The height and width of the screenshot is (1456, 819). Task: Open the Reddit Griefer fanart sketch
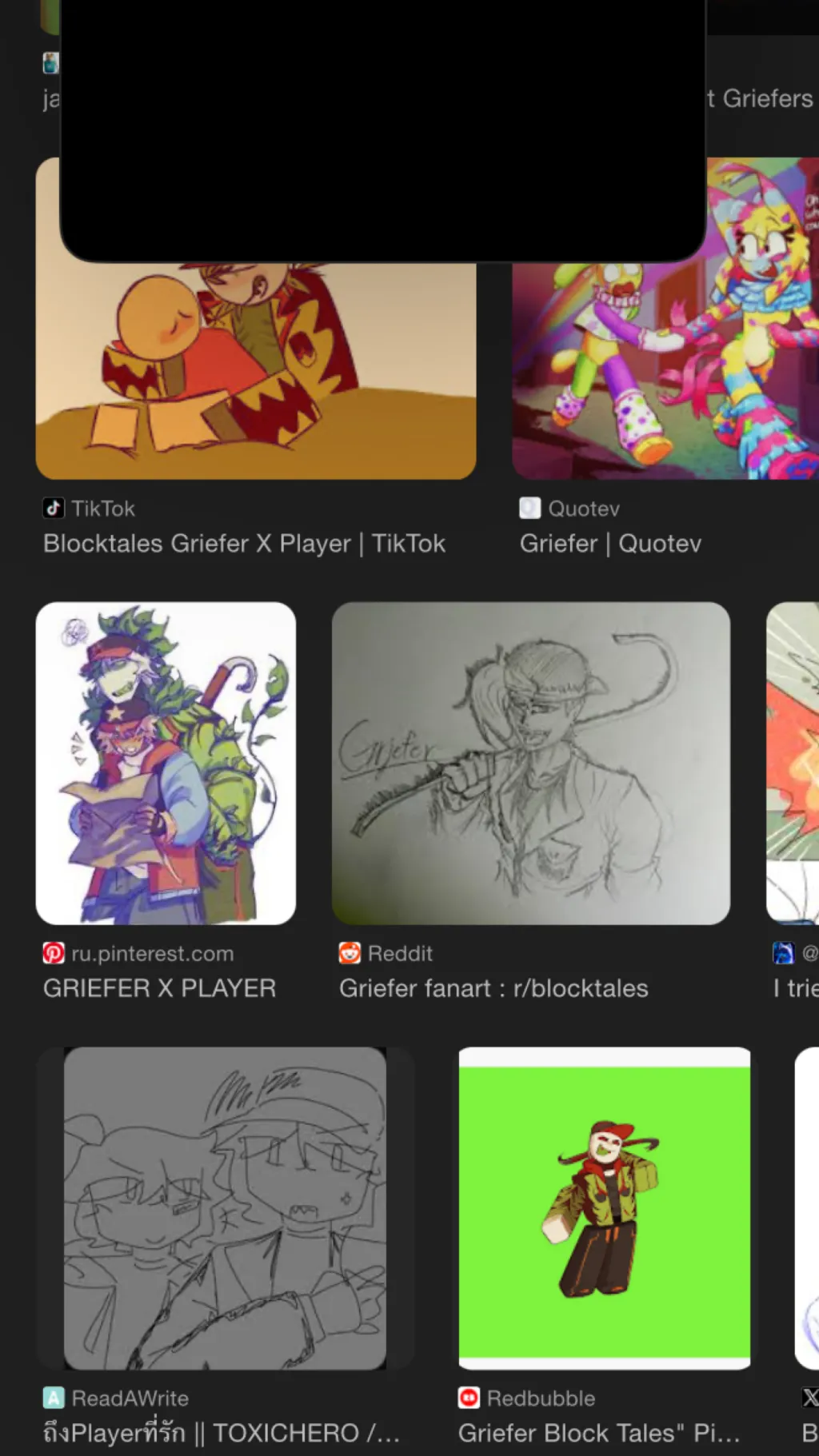(x=530, y=763)
